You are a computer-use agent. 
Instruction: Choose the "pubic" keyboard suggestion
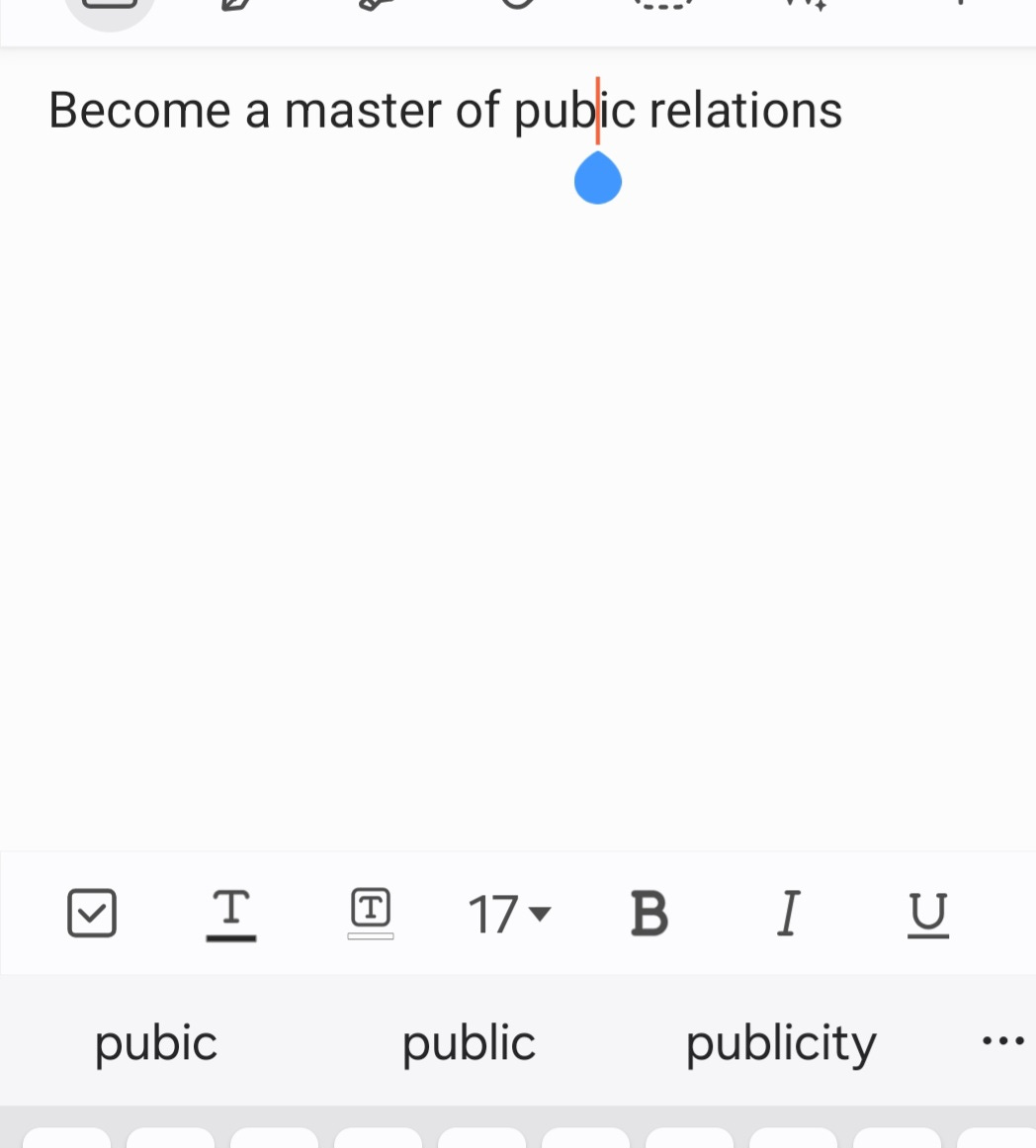156,1042
